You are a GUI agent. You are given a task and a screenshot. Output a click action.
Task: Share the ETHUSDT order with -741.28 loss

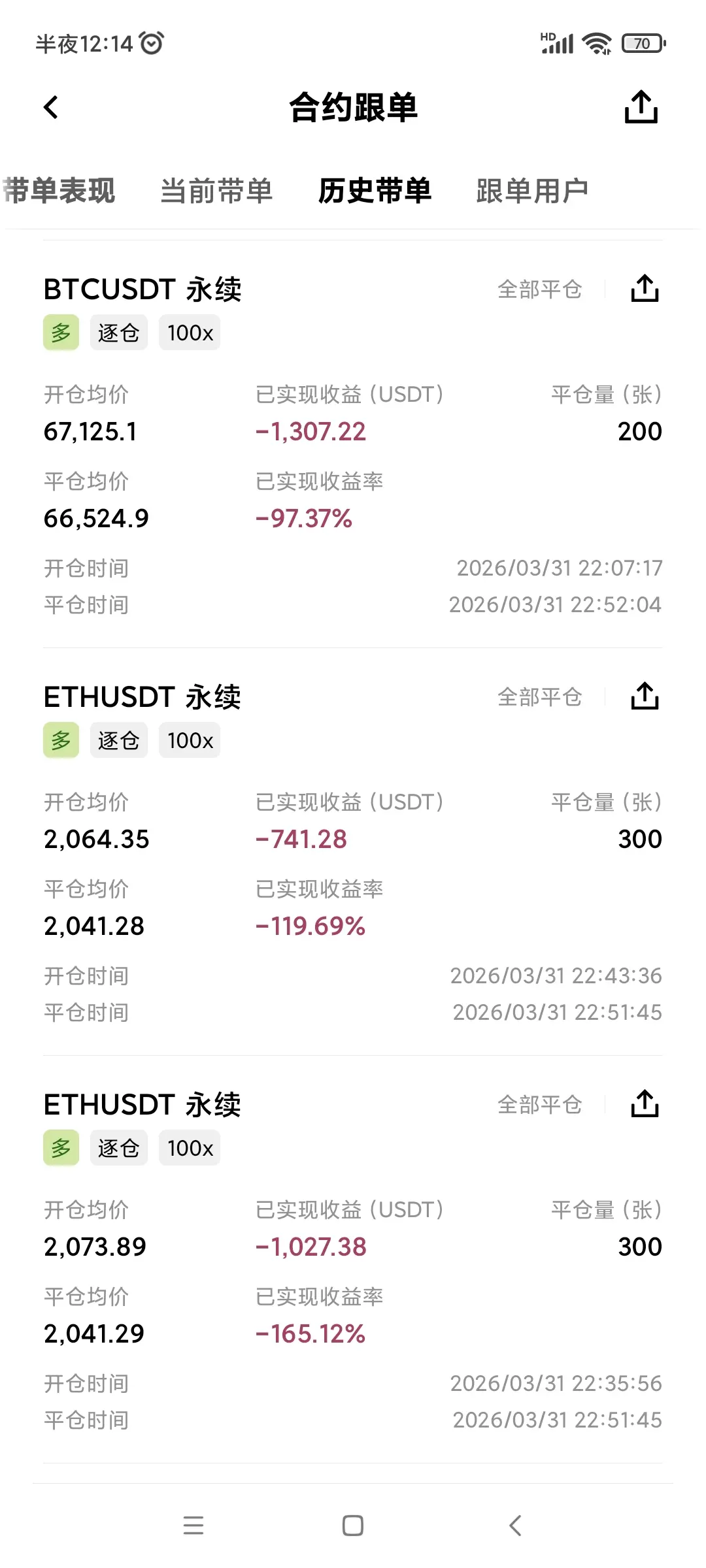pos(645,696)
